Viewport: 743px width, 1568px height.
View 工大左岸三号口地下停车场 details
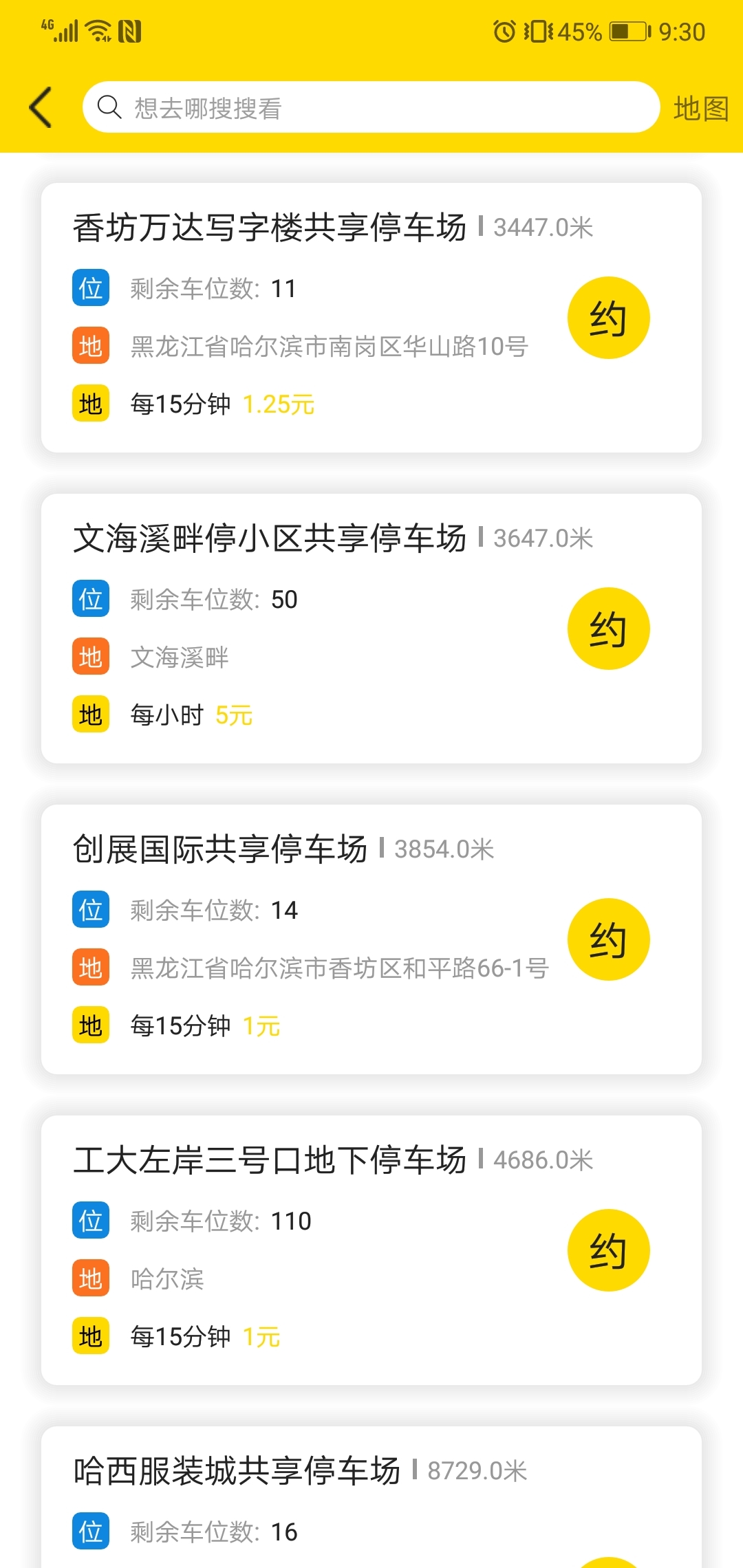point(371,1250)
